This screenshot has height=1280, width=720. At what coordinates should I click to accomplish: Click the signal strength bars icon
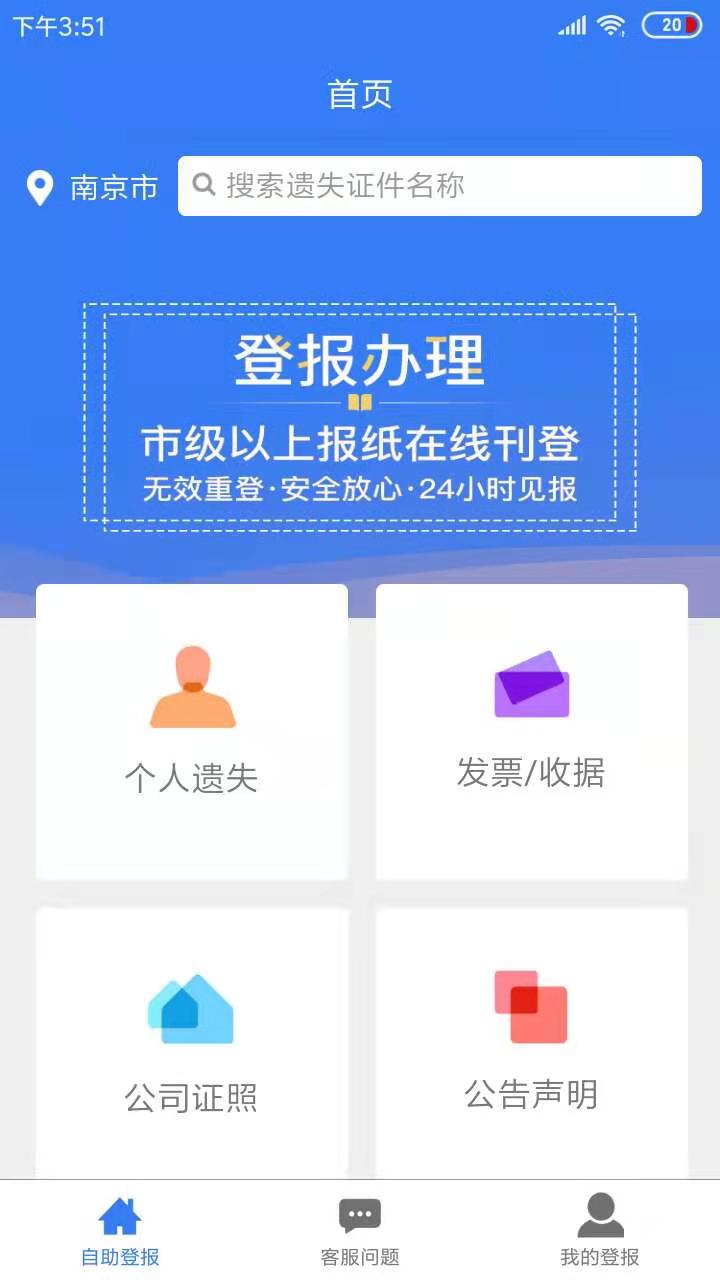pos(572,24)
